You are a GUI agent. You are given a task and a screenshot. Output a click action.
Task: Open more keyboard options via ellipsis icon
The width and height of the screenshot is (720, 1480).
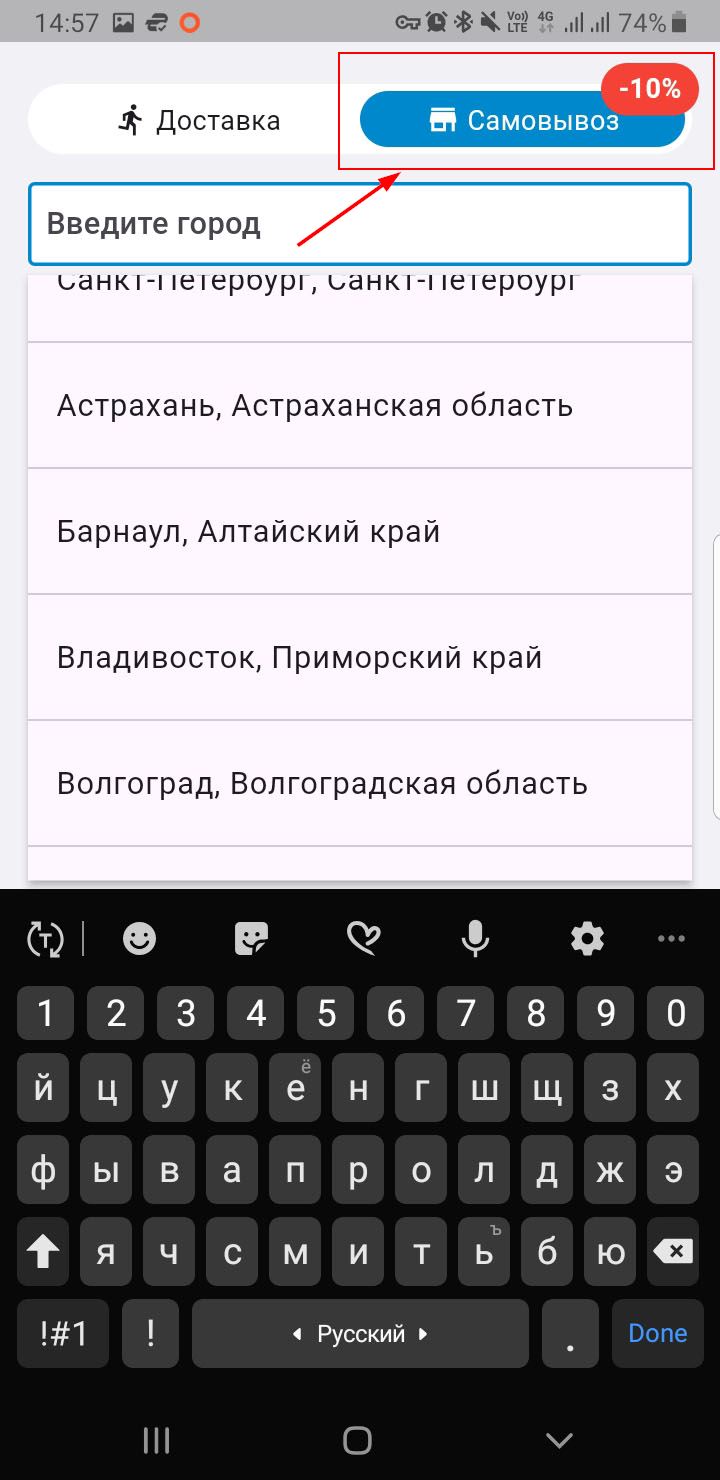[x=671, y=938]
